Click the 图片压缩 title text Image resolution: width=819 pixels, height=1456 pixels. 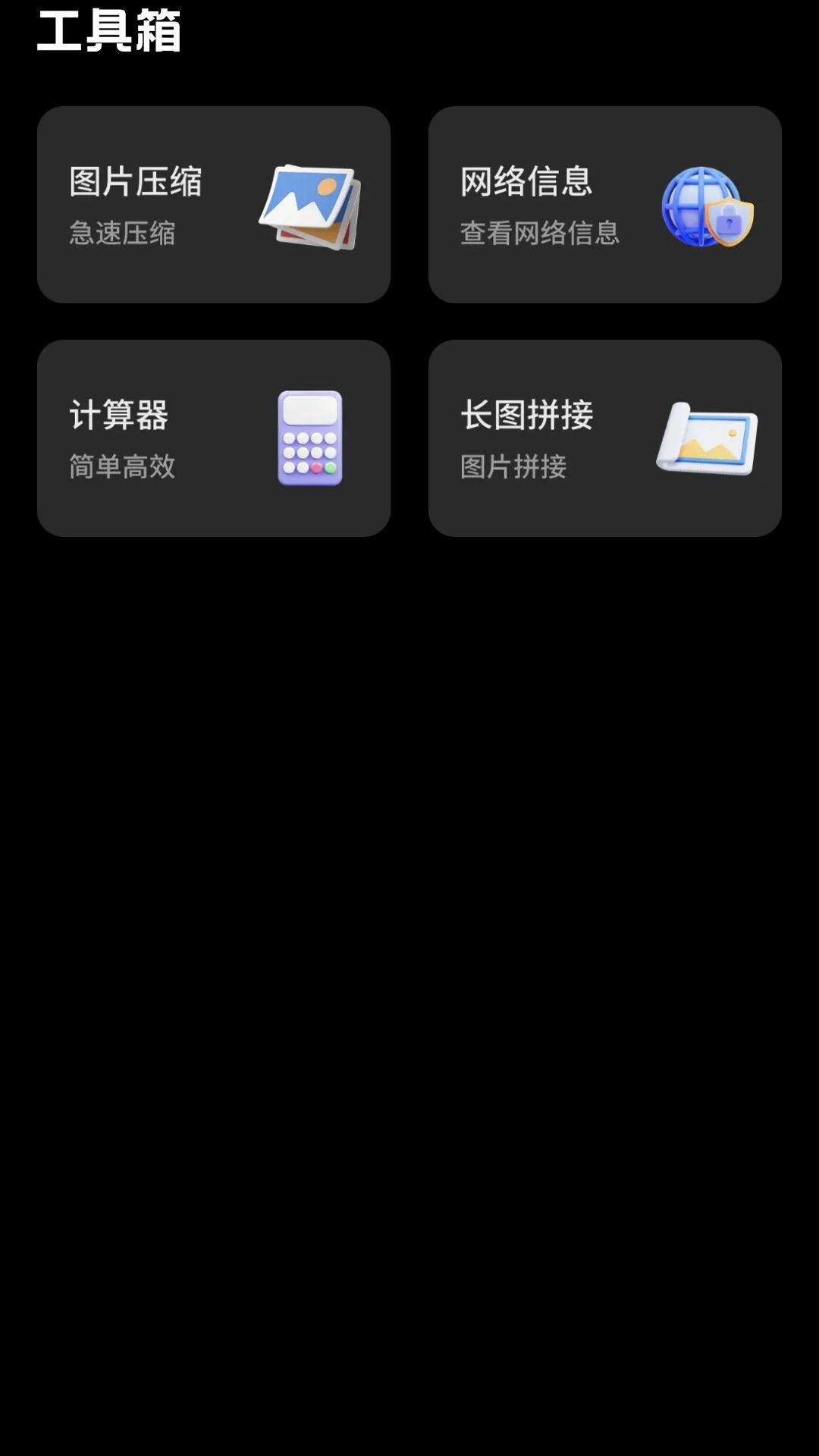click(x=134, y=180)
